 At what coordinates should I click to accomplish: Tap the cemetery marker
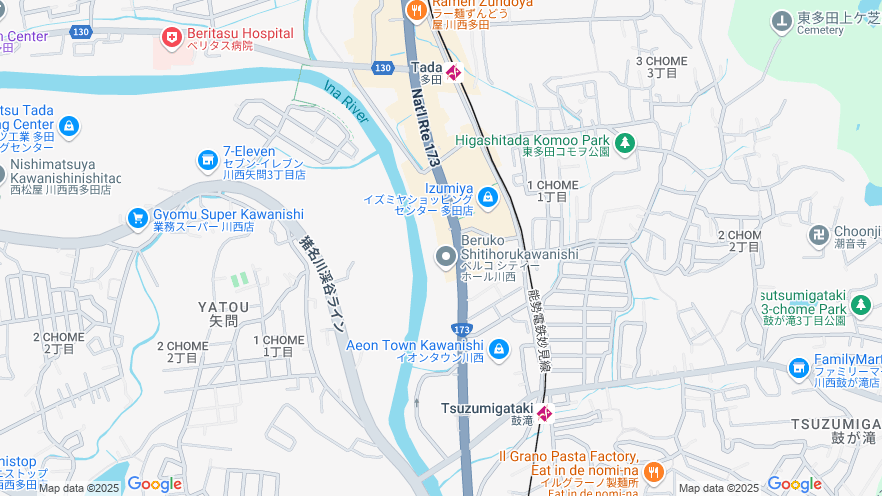click(782, 20)
